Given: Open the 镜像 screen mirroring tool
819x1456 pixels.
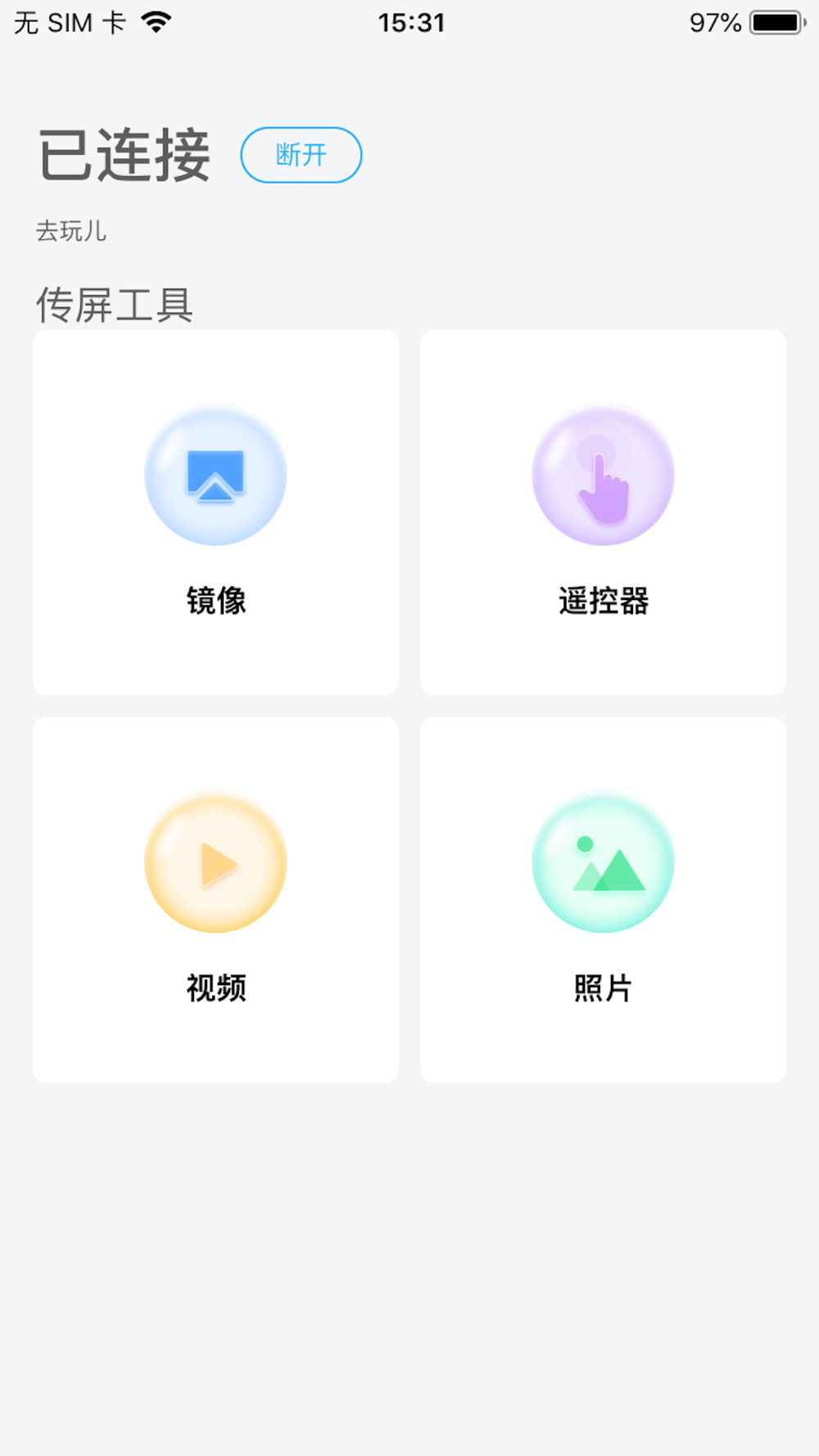Looking at the screenshot, I should tap(215, 512).
